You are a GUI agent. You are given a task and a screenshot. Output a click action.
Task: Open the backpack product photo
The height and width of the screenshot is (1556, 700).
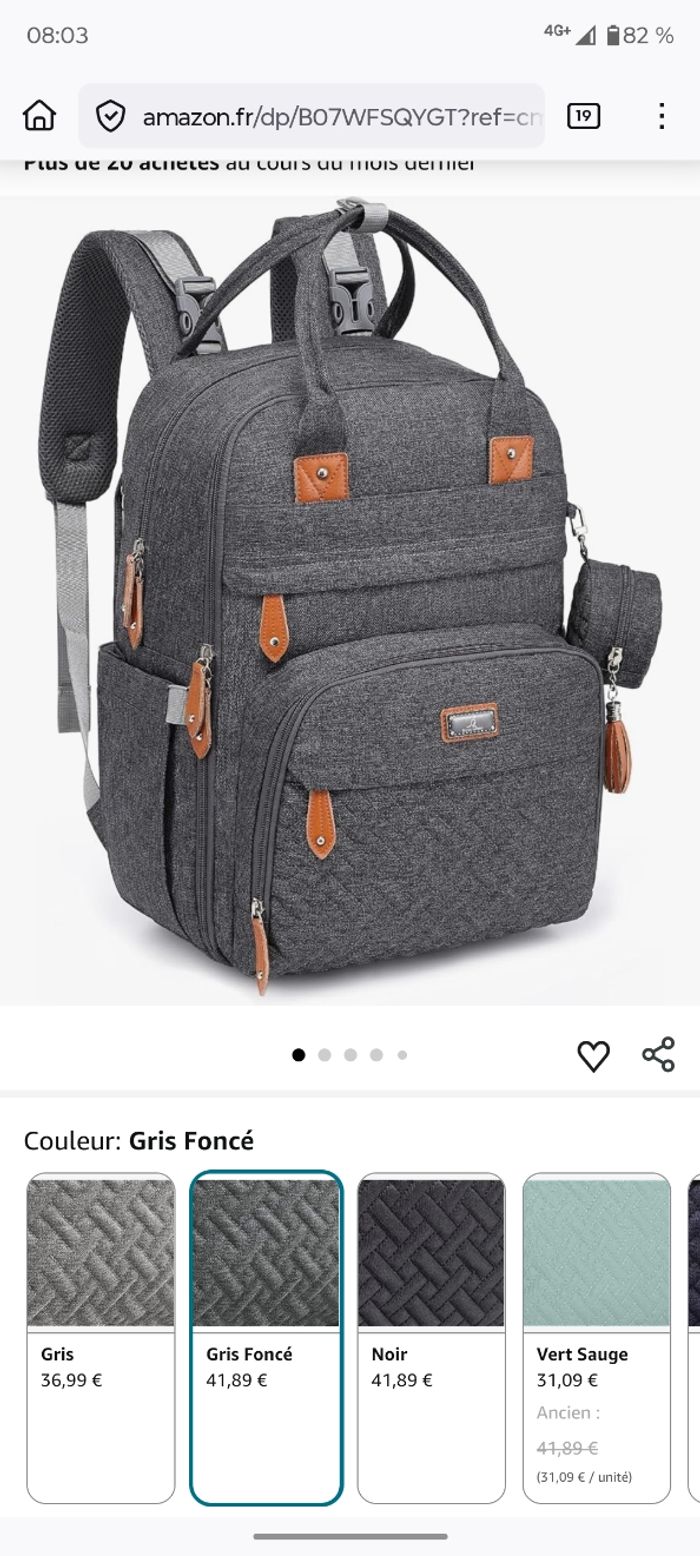pyautogui.click(x=350, y=600)
